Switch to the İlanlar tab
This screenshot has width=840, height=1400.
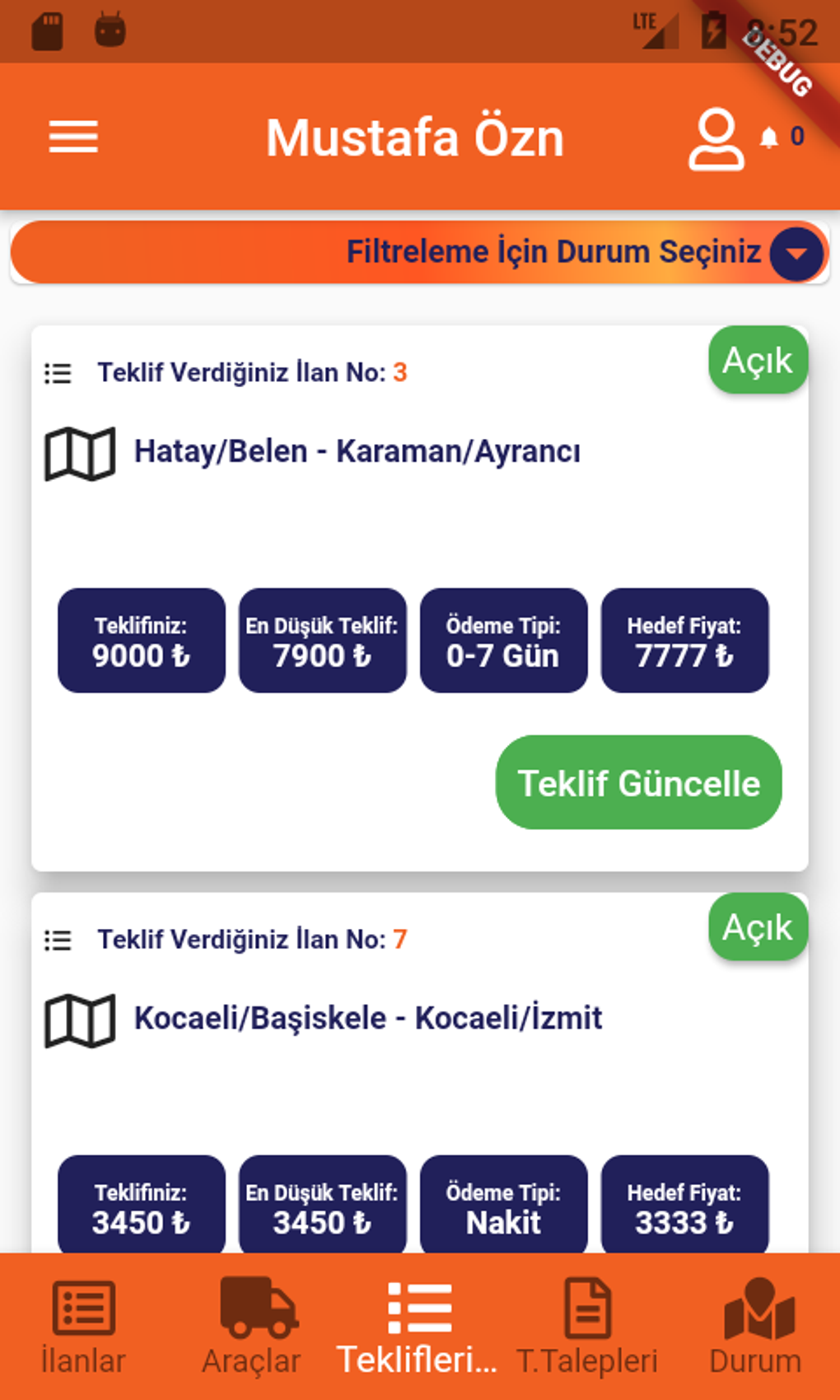[83, 1327]
